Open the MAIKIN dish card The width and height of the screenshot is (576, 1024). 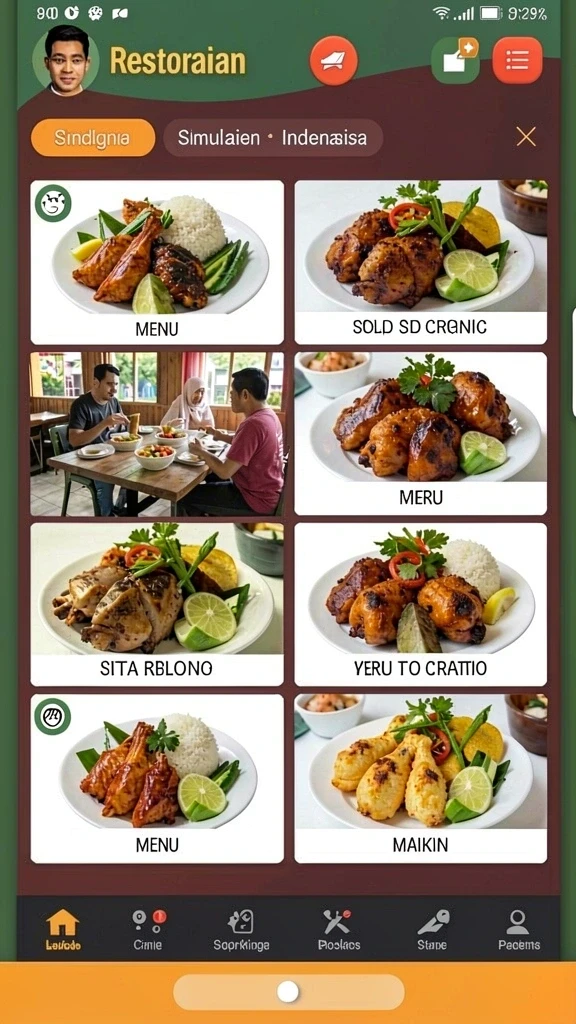pos(421,778)
